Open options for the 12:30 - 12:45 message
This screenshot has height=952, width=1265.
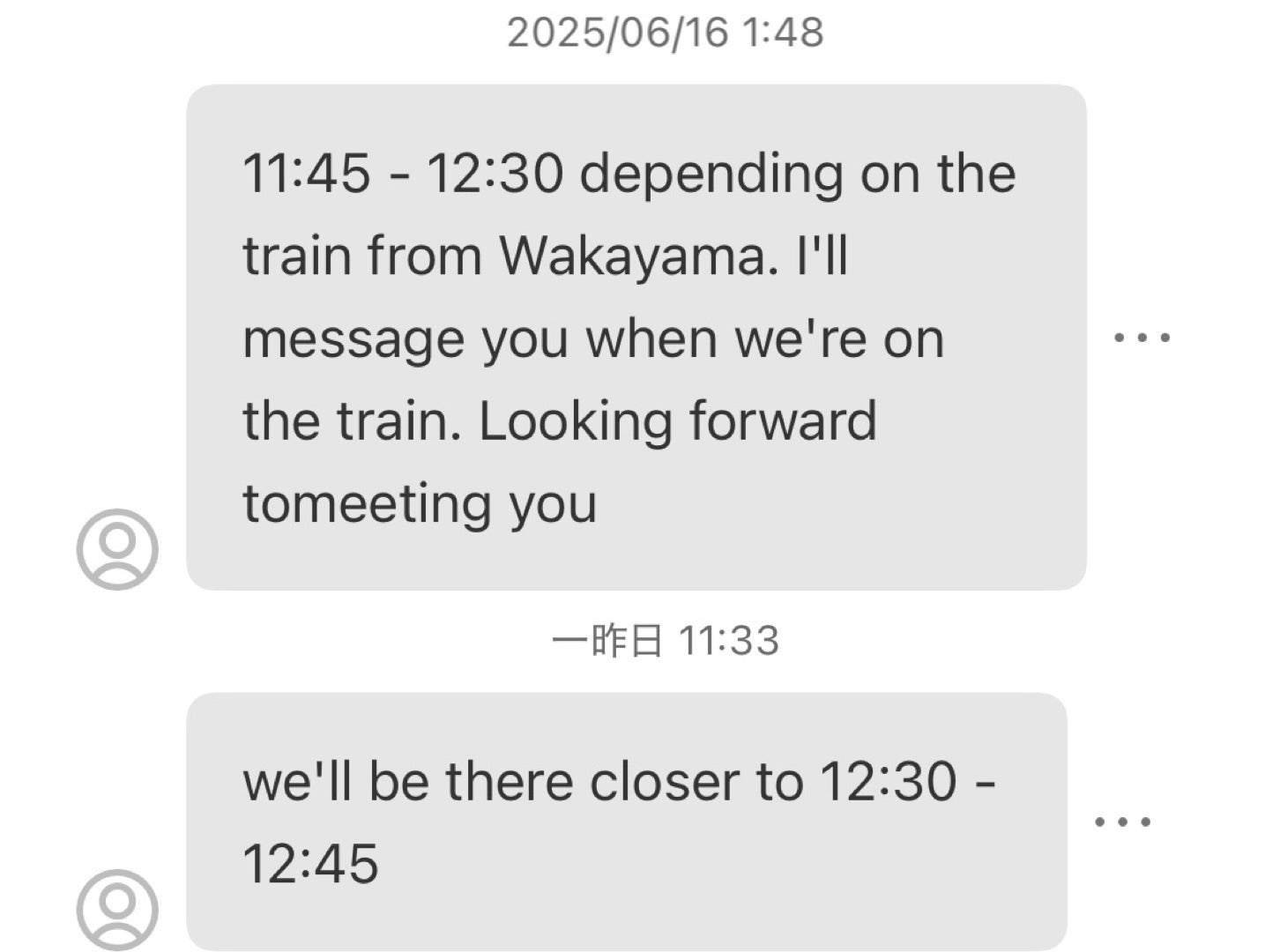[1122, 822]
